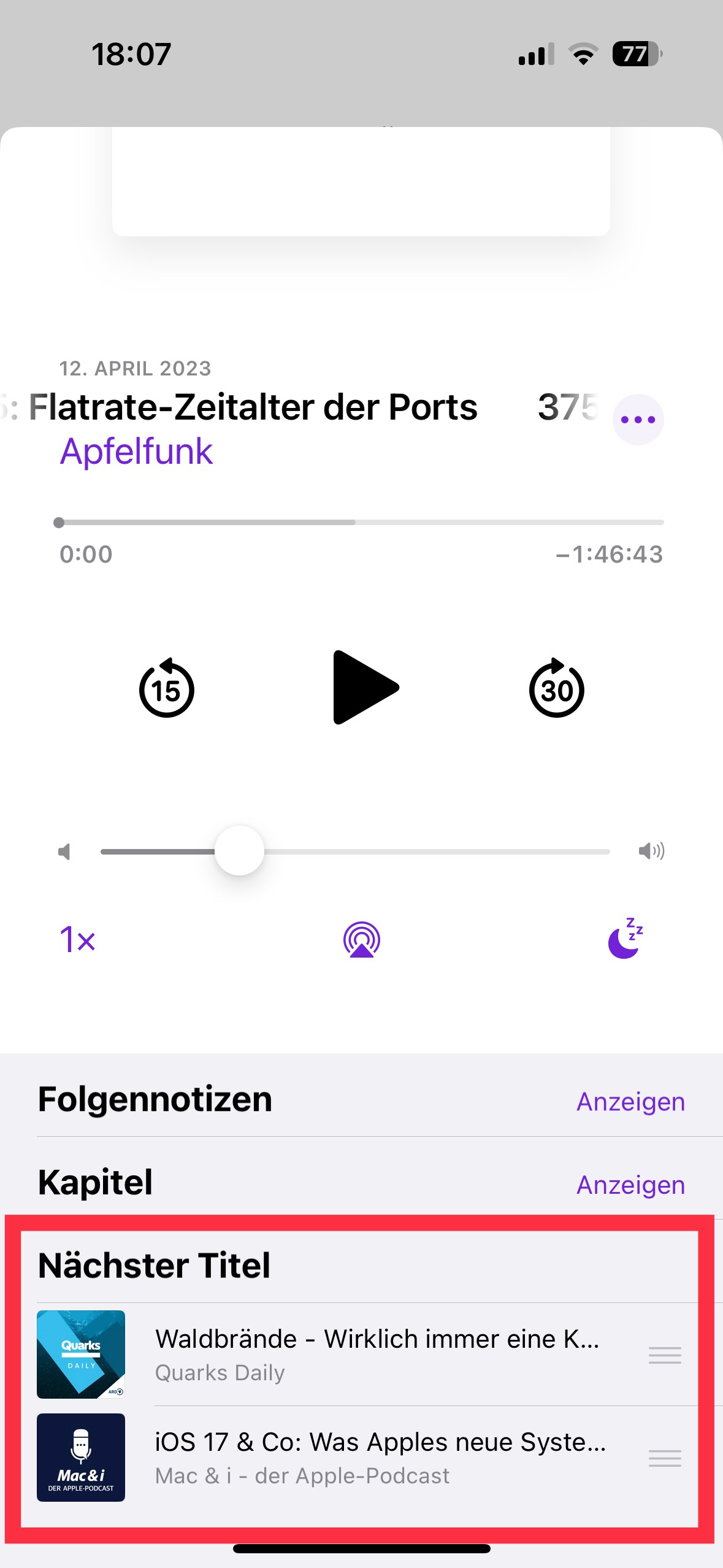Play the Quarks Daily Waldbrände episode
Image resolution: width=723 pixels, height=1568 pixels.
click(x=377, y=1355)
